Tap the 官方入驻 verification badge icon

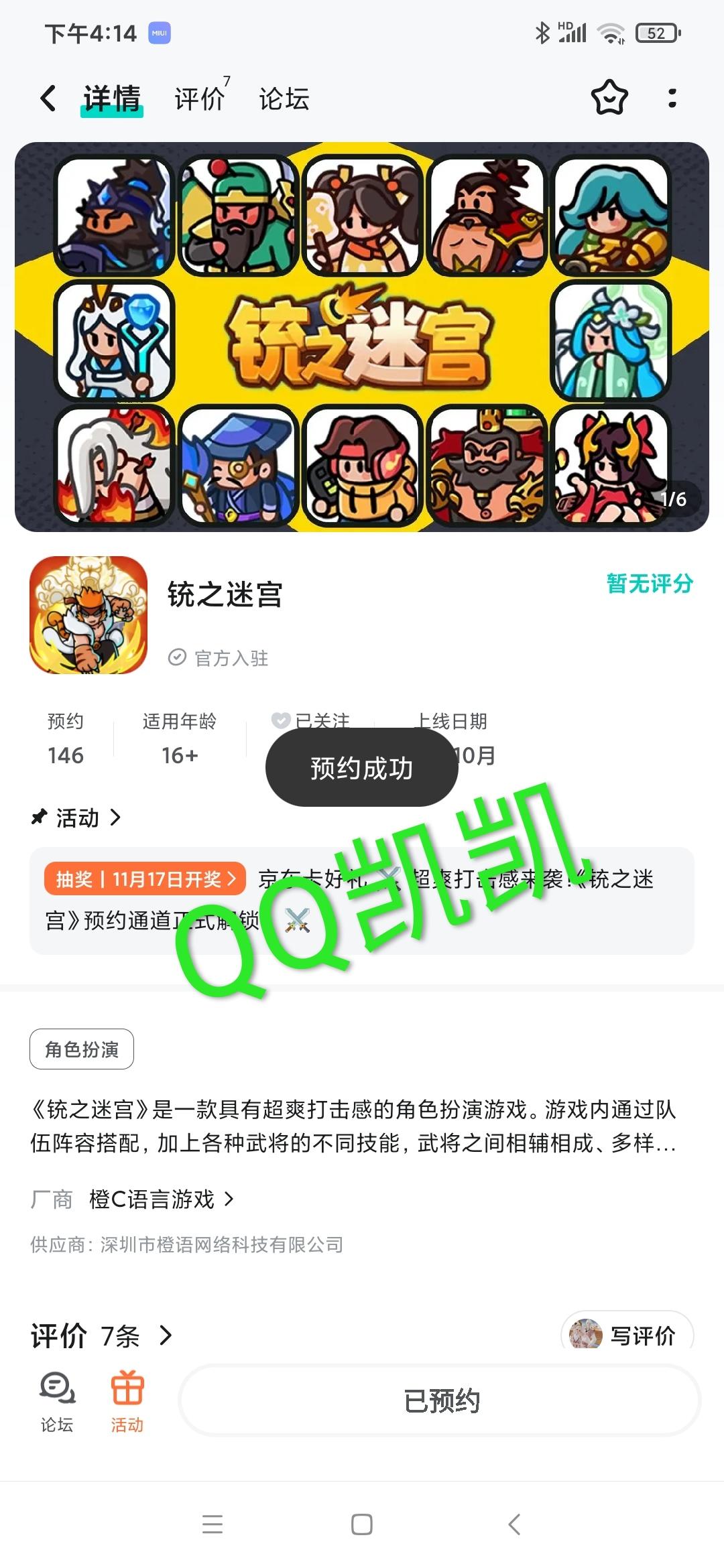[176, 658]
